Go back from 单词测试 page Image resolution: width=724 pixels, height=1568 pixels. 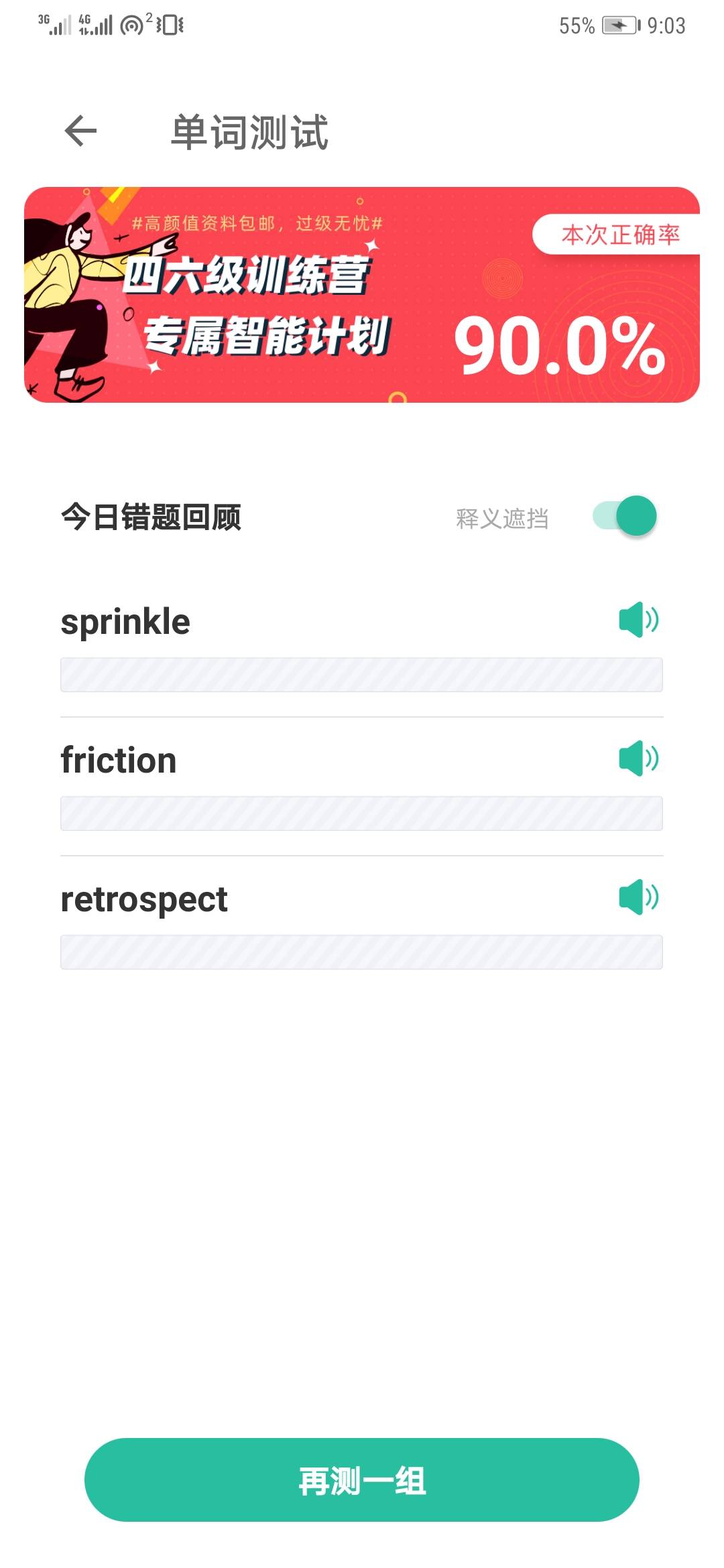[80, 131]
